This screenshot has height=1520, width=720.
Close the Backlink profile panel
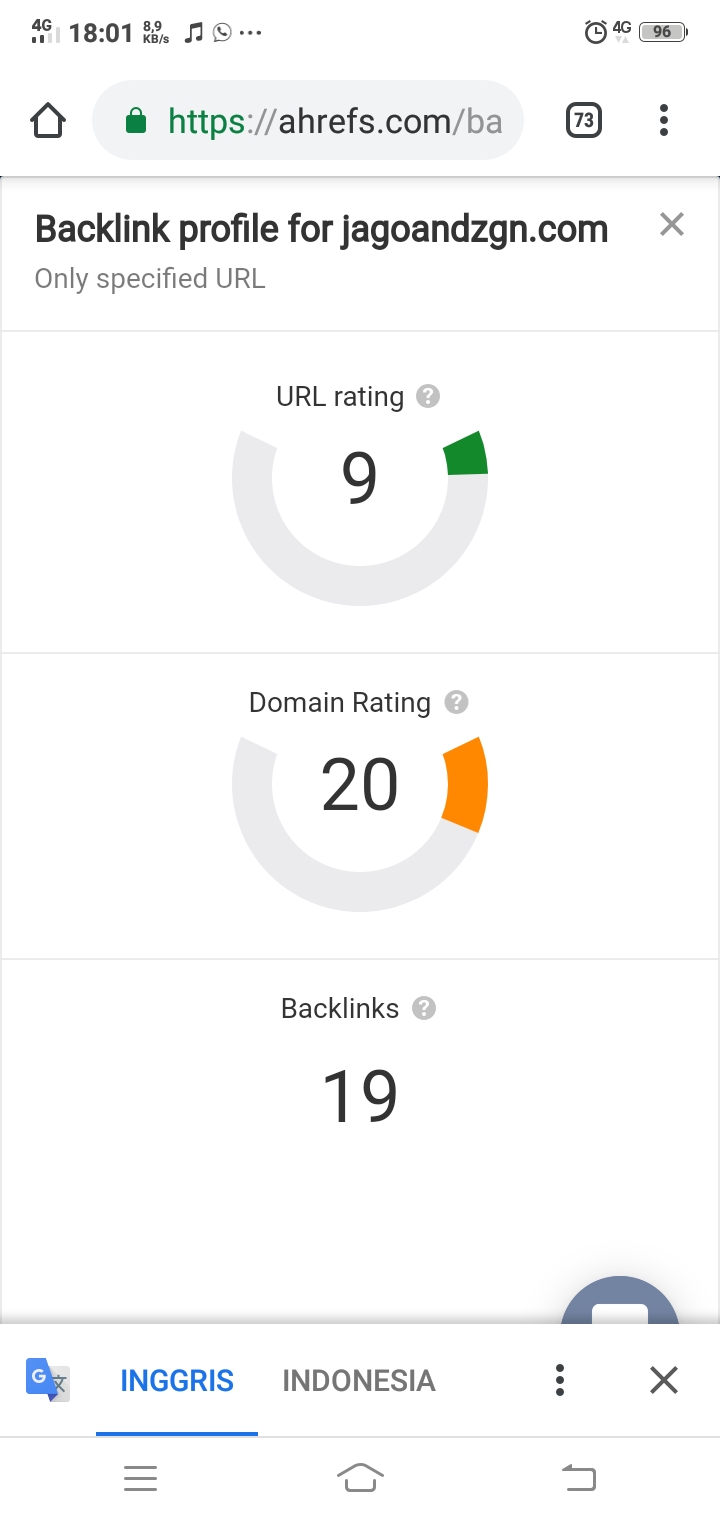671,225
